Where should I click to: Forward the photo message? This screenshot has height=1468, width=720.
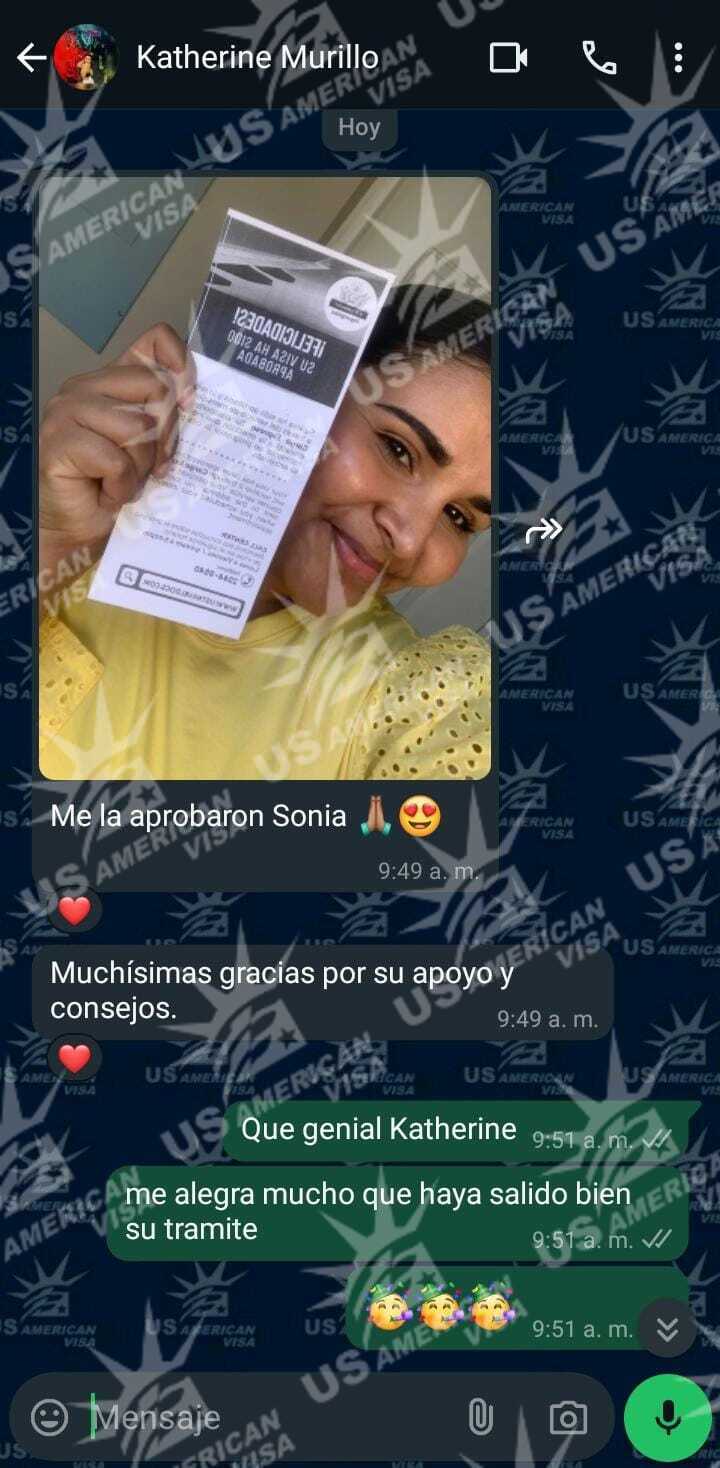[x=544, y=531]
